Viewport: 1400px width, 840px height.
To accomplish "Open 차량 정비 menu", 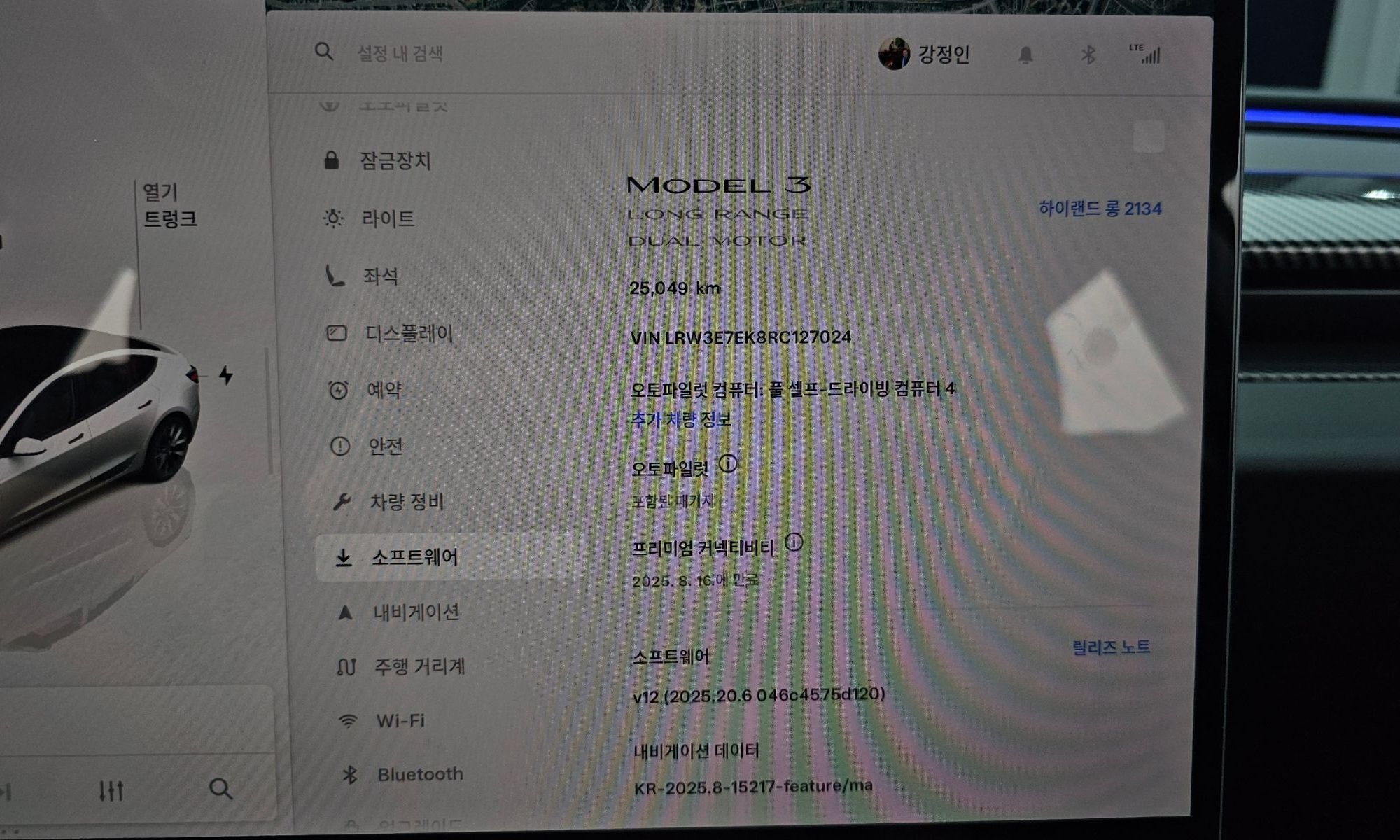I will point(406,502).
